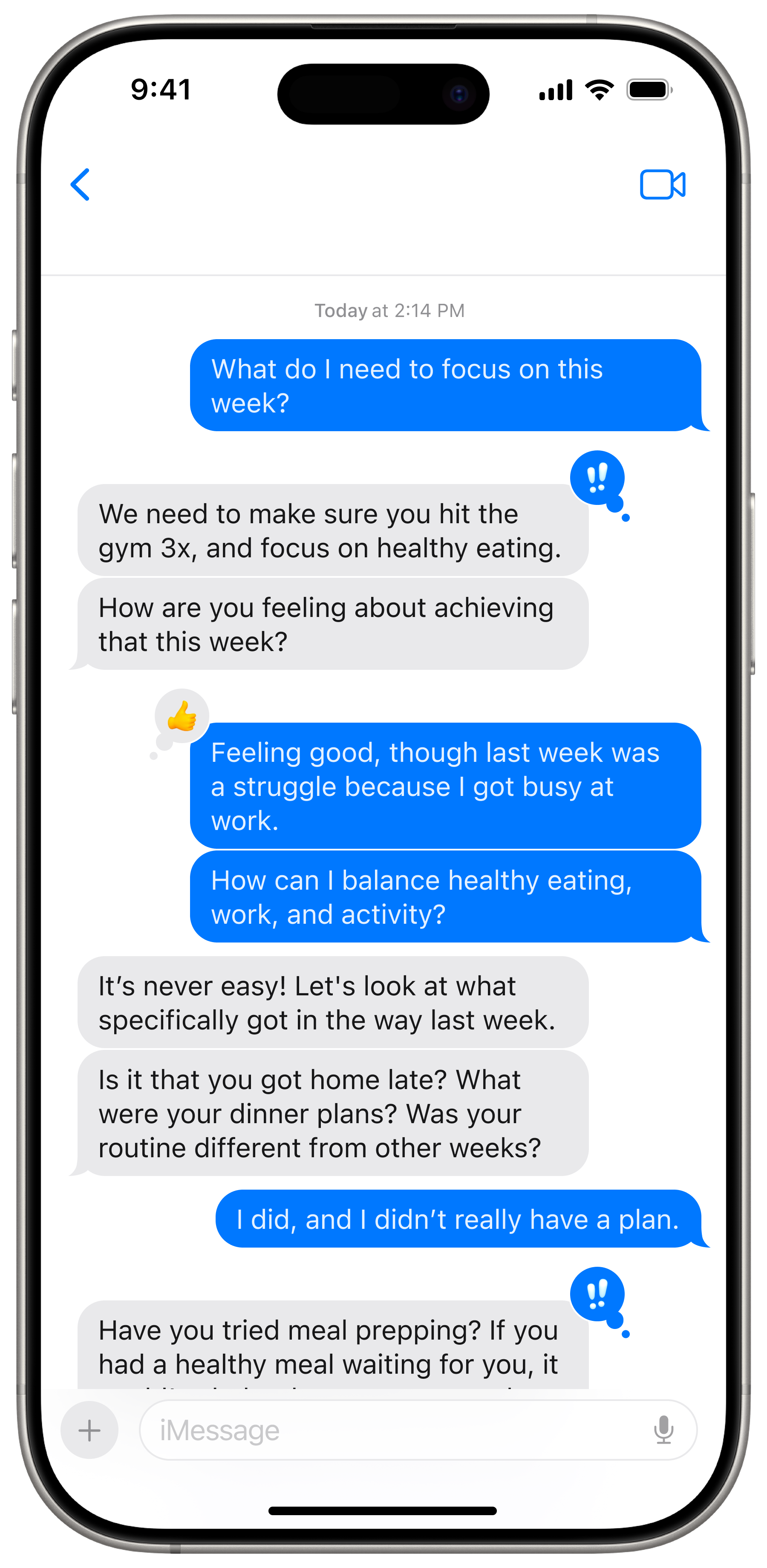The image size is (767, 1568).
Task: Start a FaceTime video call
Action: pos(662,184)
